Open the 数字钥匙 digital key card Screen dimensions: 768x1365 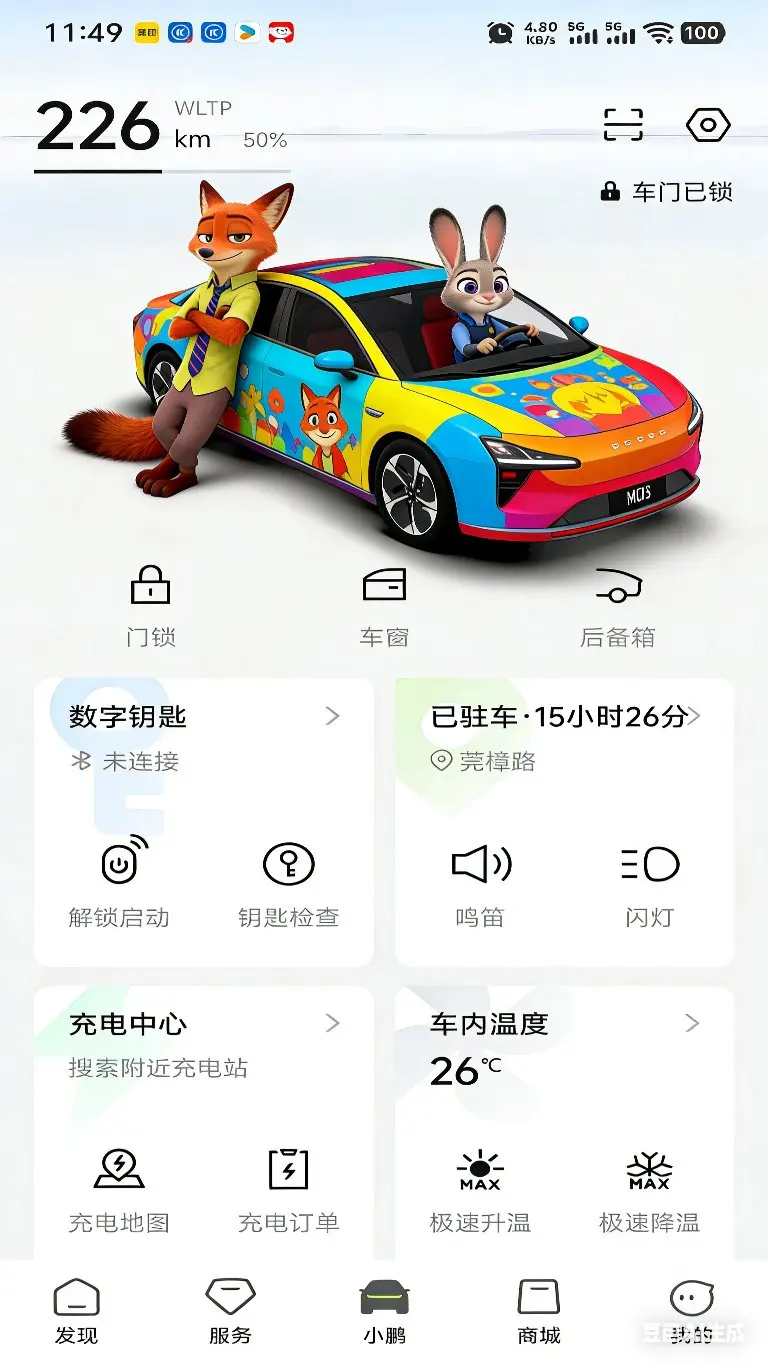coord(204,738)
